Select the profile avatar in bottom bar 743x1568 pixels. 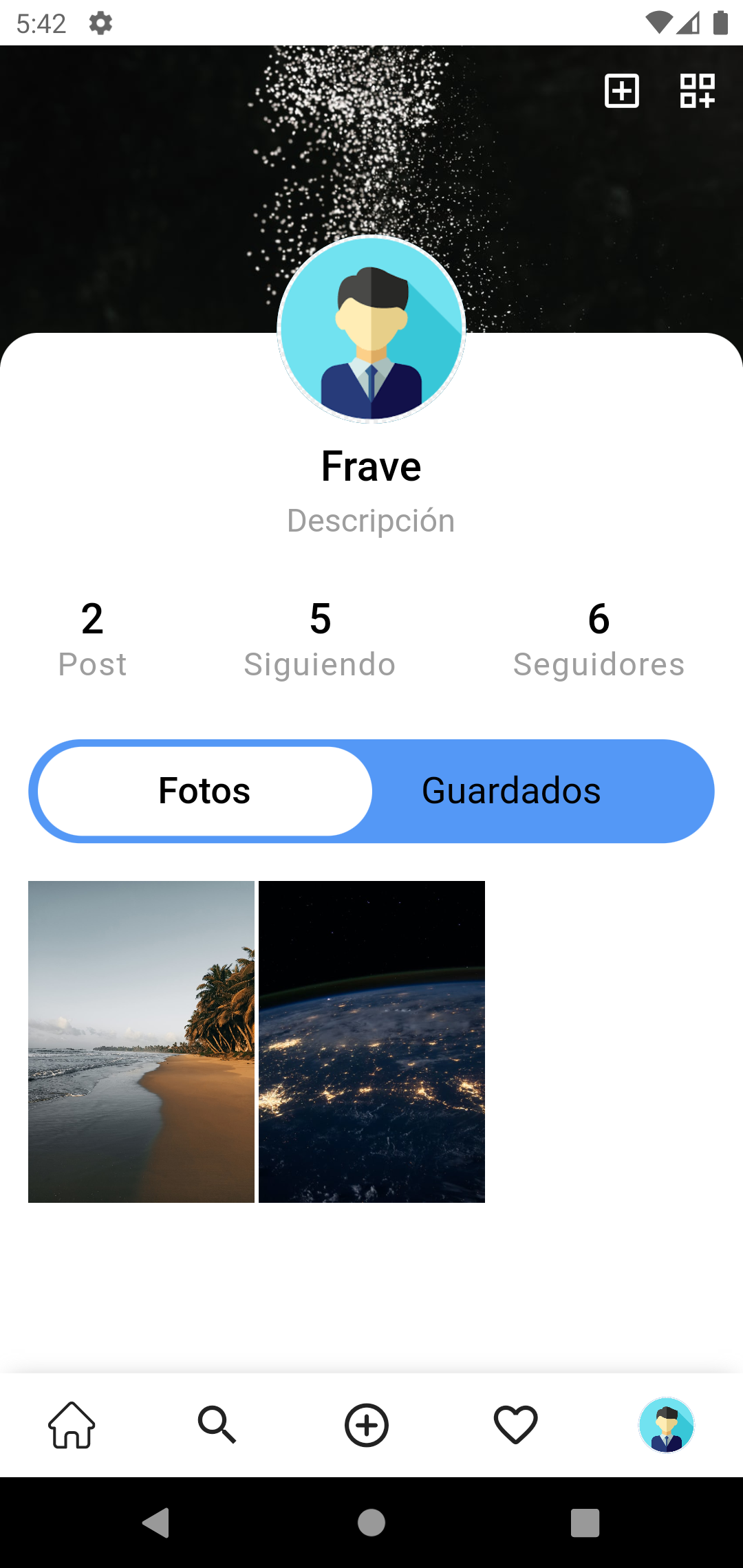point(666,1425)
